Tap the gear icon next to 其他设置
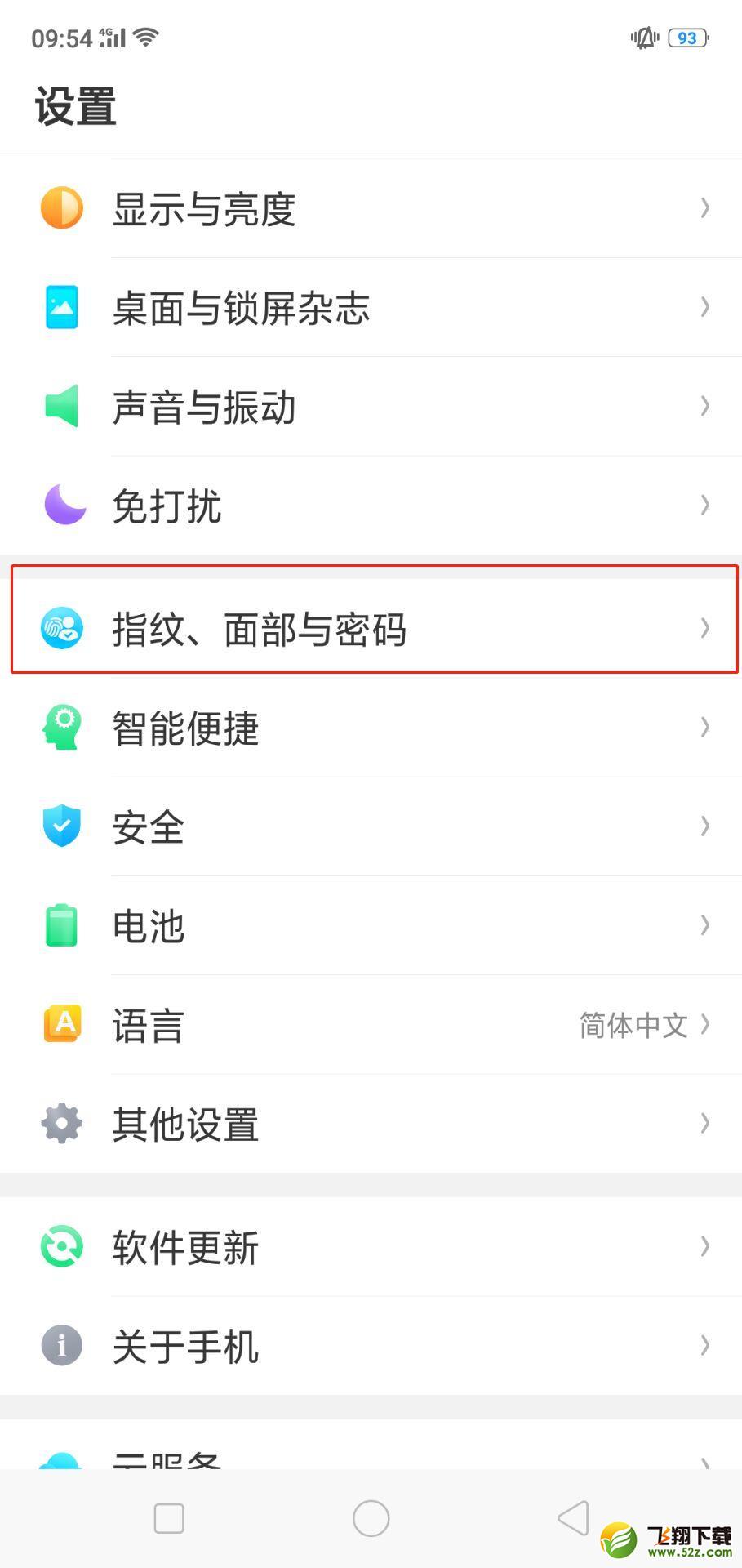 (61, 1124)
